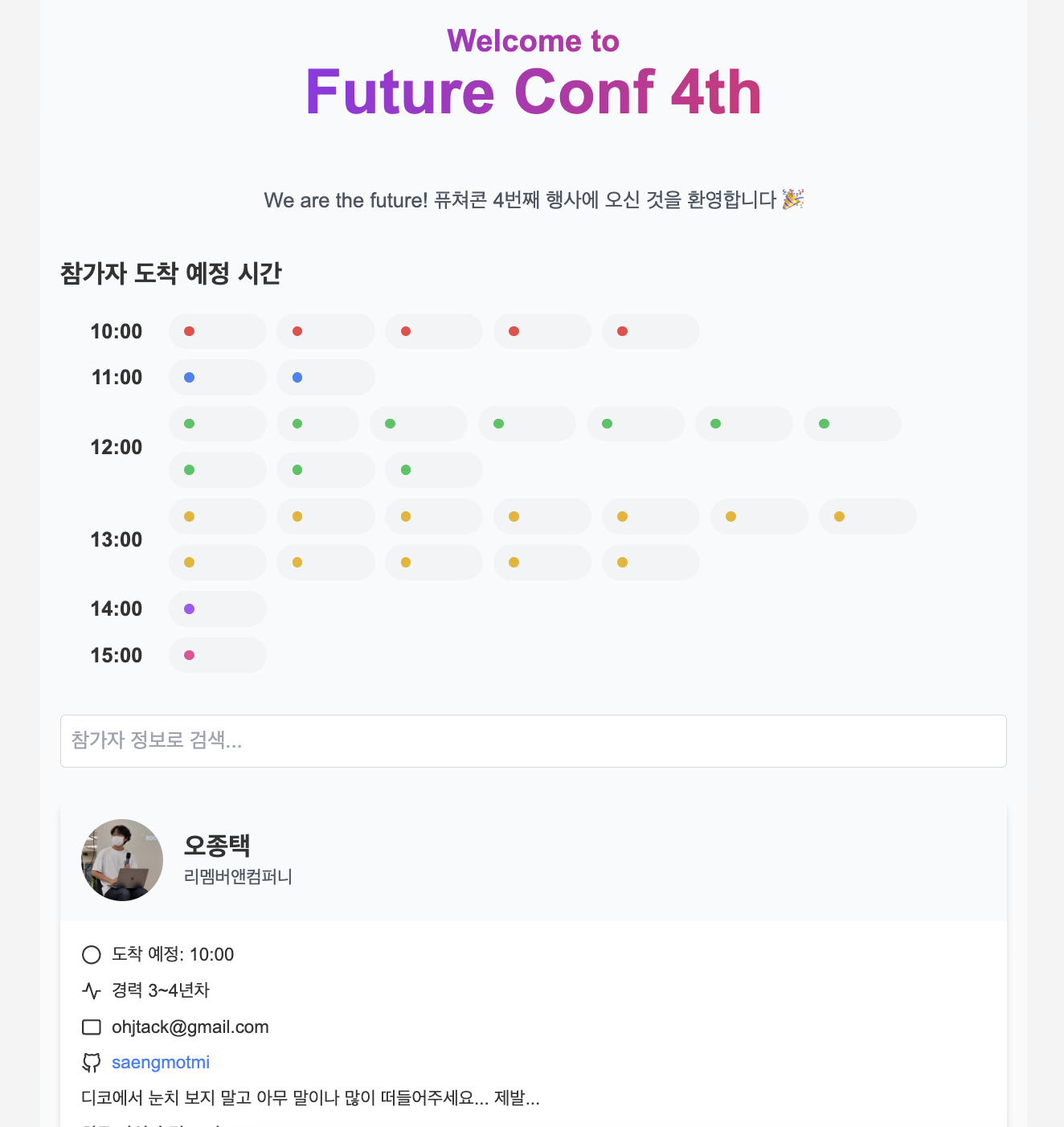Open the saengmotmi GitHub link
1064x1127 pixels.
[x=160, y=1062]
